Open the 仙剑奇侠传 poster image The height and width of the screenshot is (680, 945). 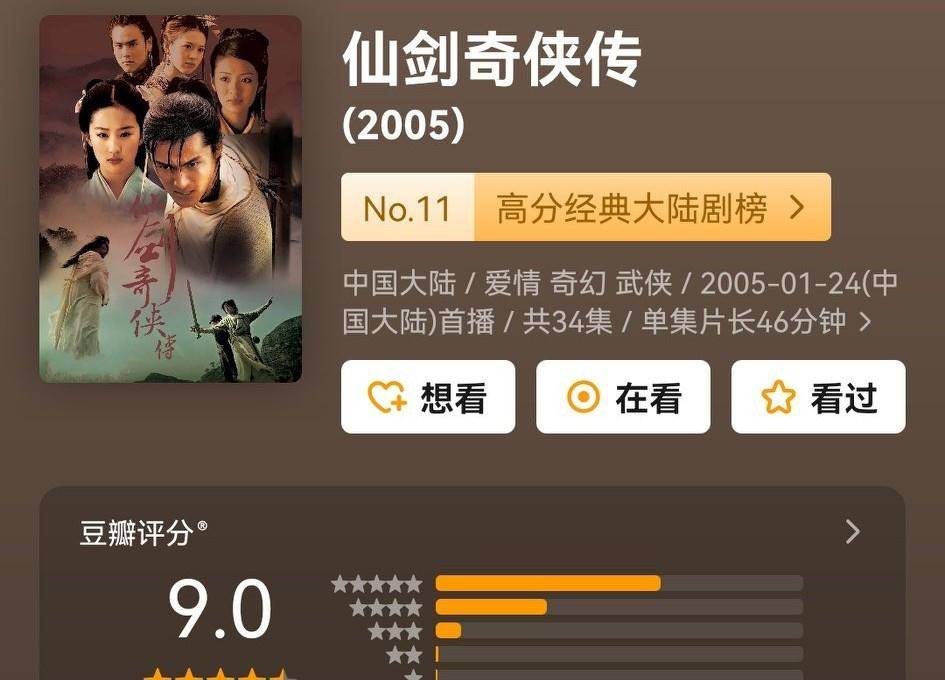(170, 198)
